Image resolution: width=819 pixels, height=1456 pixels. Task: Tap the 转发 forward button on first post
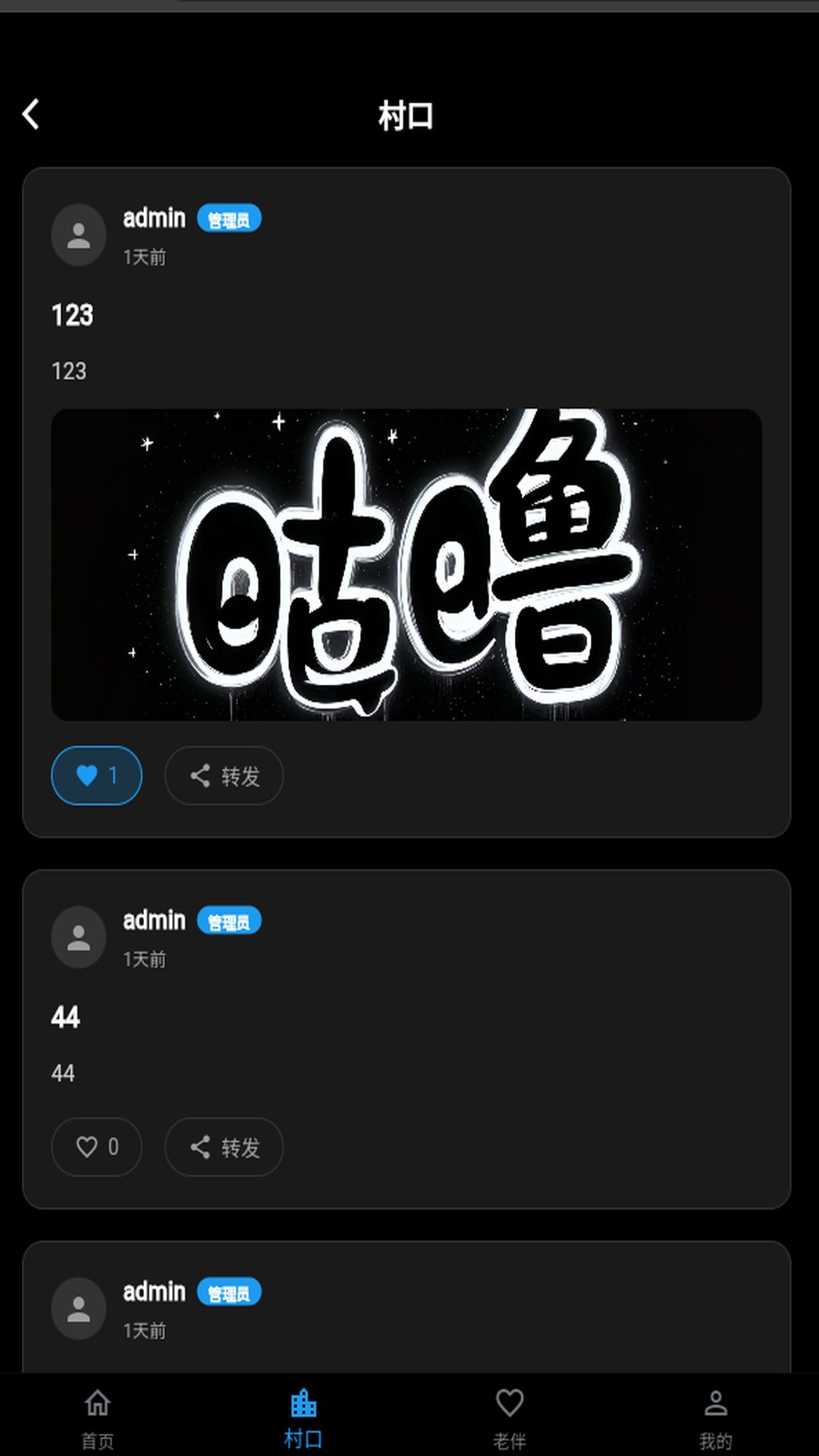[x=223, y=775]
